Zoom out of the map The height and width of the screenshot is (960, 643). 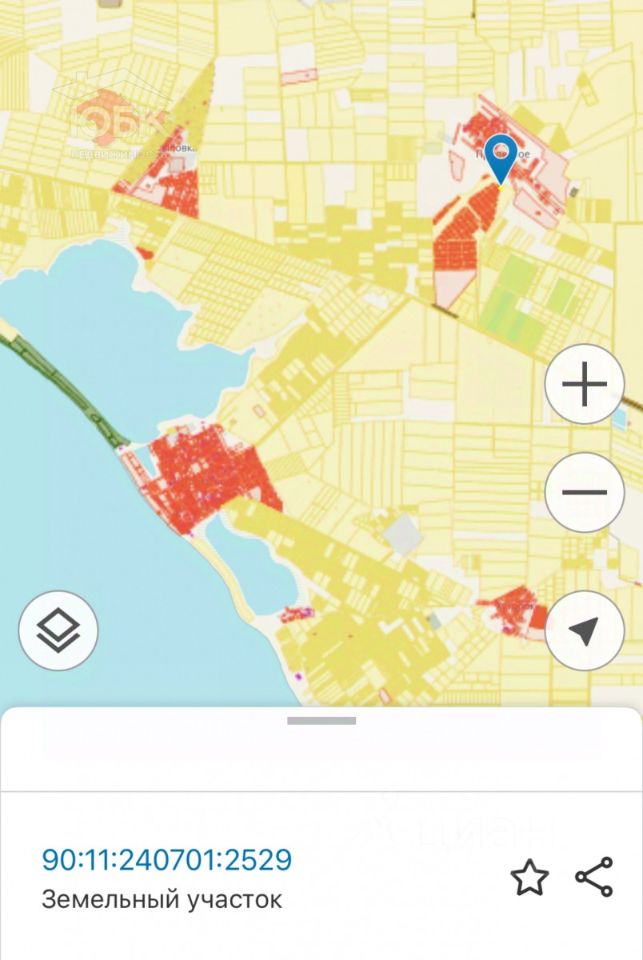[585, 492]
